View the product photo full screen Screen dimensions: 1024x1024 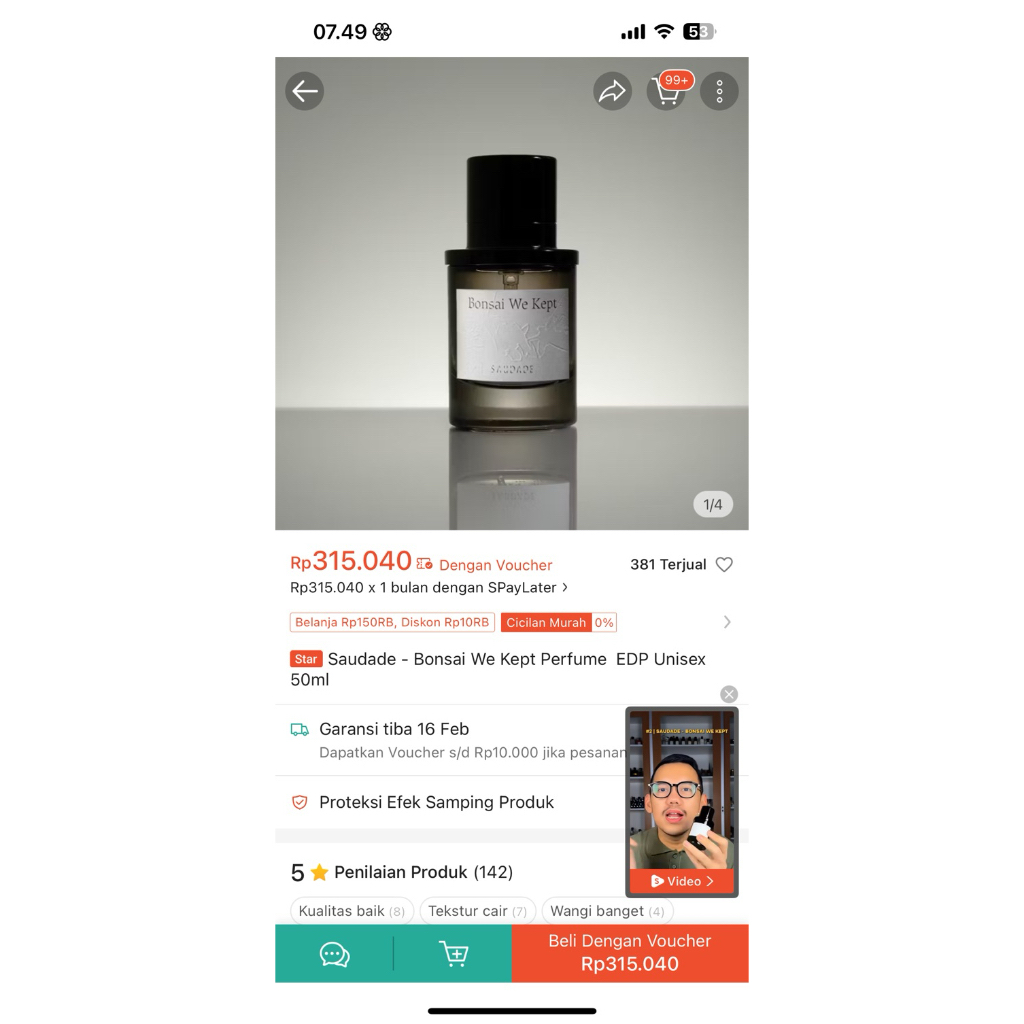click(511, 300)
